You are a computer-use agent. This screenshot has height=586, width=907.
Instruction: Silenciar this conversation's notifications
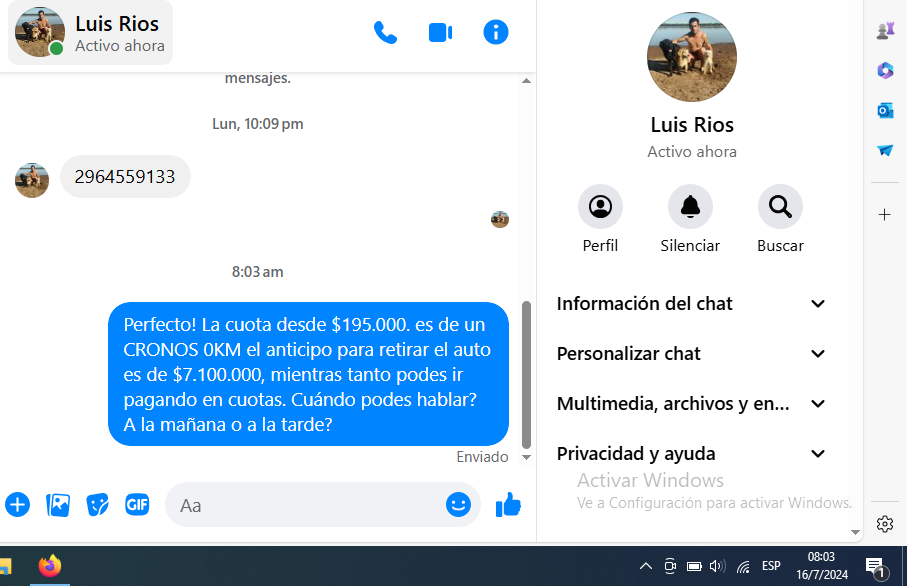click(690, 207)
